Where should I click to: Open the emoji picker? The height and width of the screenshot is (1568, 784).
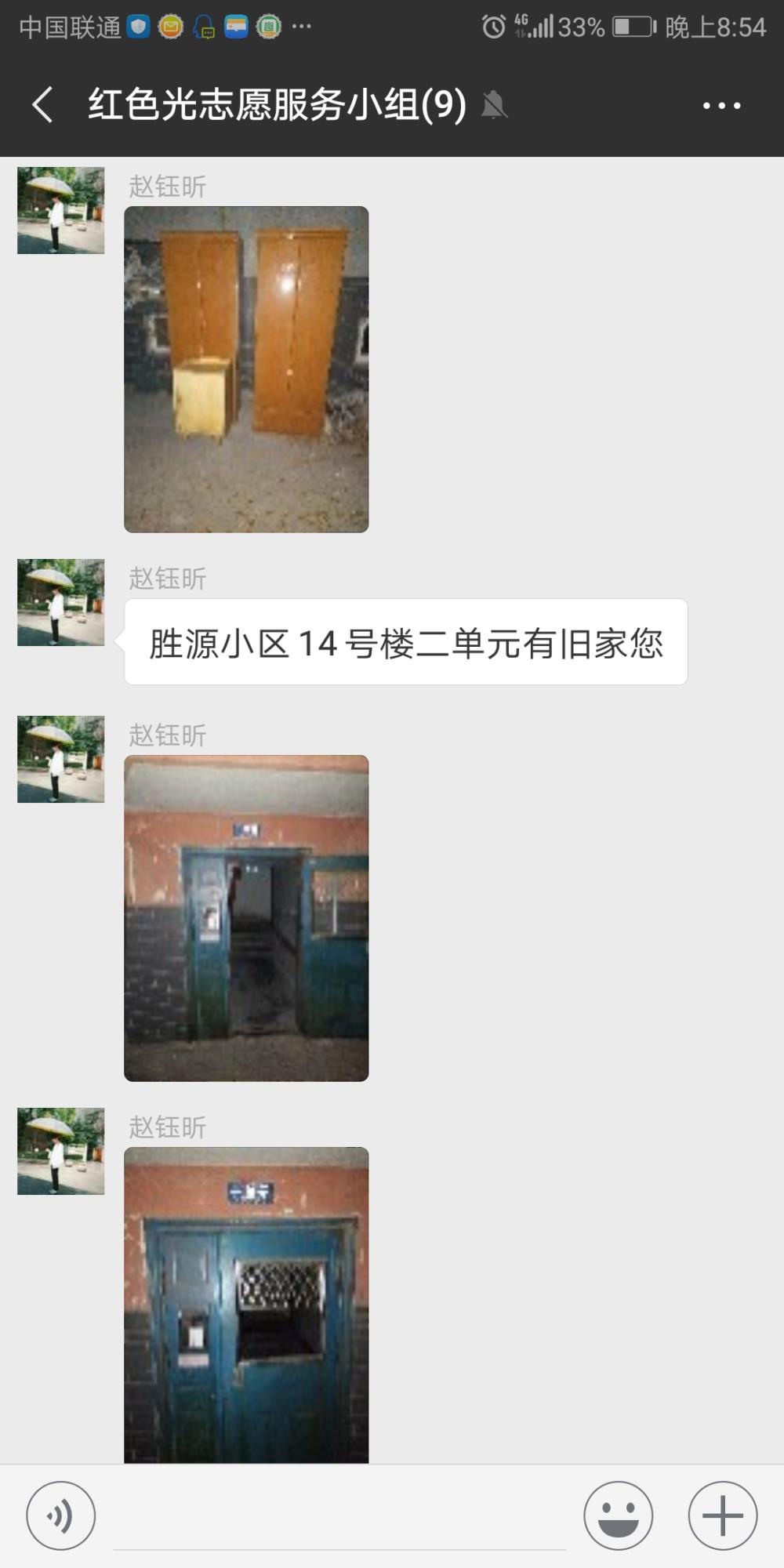point(618,1515)
